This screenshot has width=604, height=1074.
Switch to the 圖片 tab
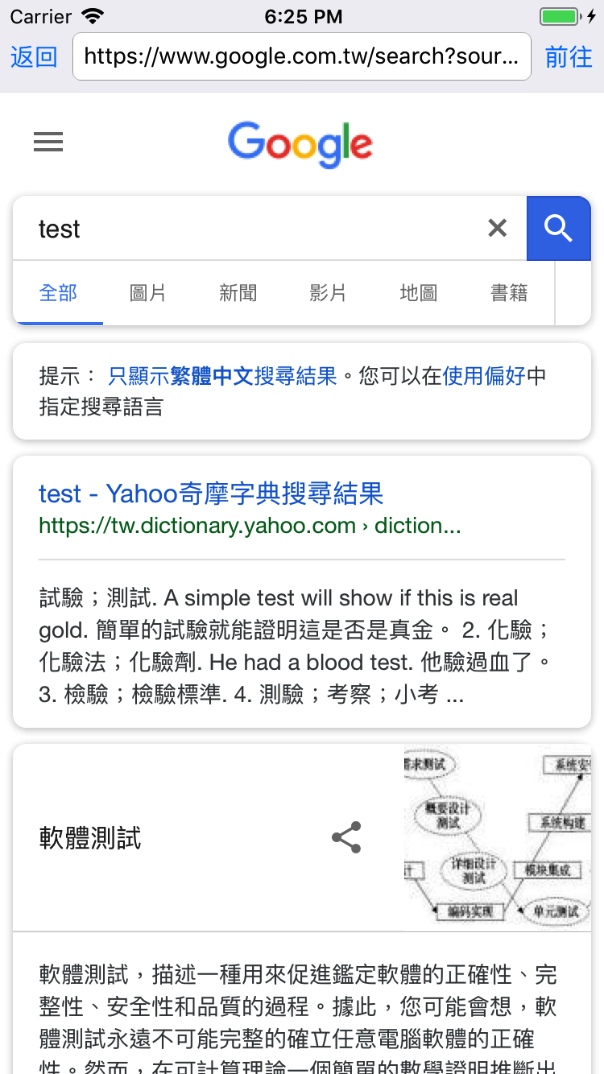point(148,293)
